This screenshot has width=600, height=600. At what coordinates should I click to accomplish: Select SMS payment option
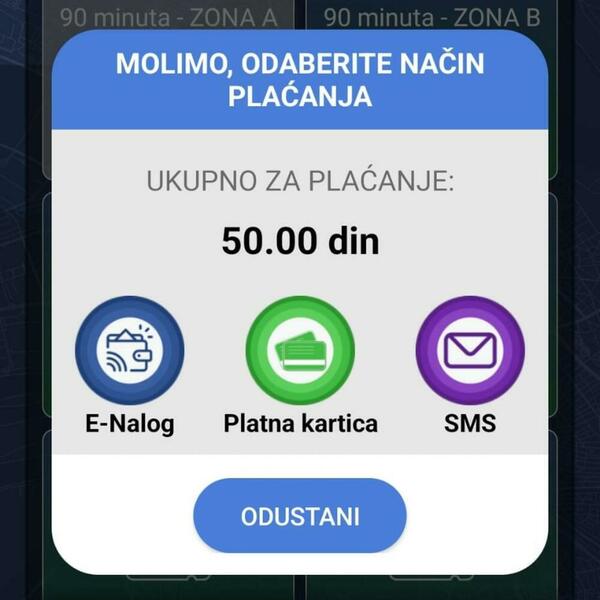(x=470, y=350)
